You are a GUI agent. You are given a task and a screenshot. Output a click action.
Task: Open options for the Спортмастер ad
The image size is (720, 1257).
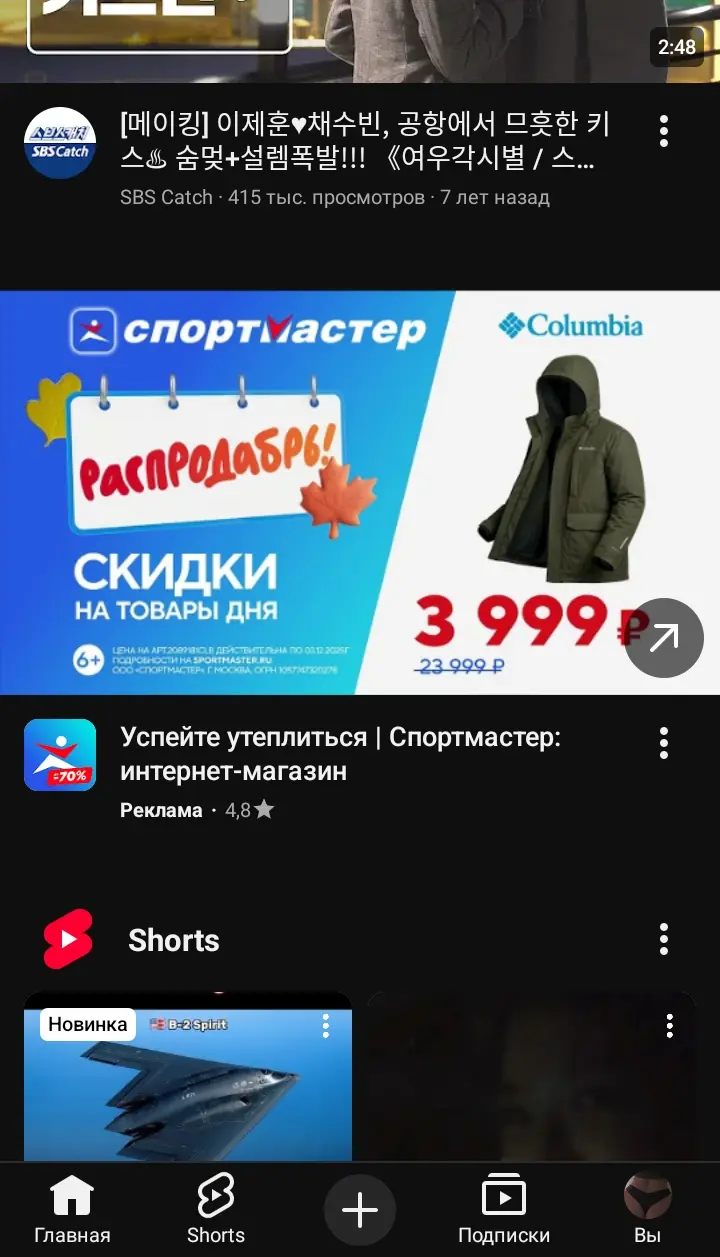[663, 743]
